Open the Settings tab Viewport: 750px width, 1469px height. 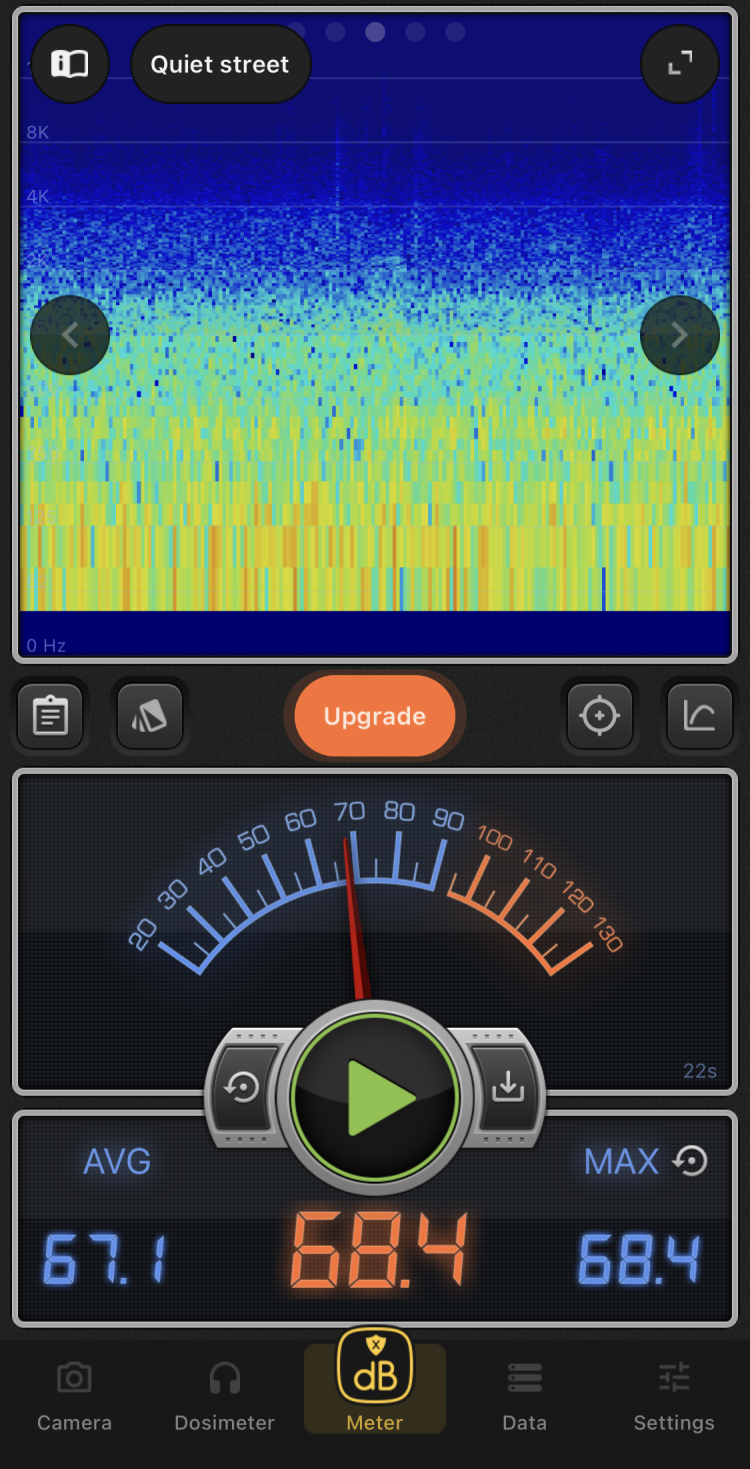[x=674, y=1397]
